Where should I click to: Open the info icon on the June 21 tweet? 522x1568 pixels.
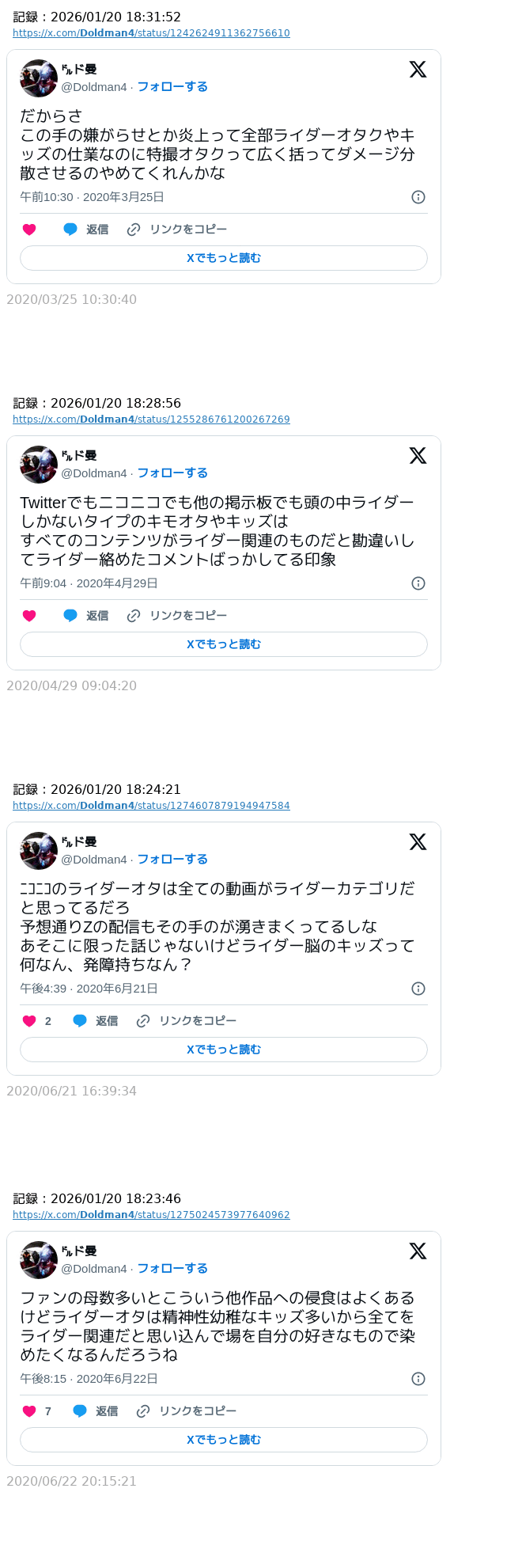(x=418, y=989)
